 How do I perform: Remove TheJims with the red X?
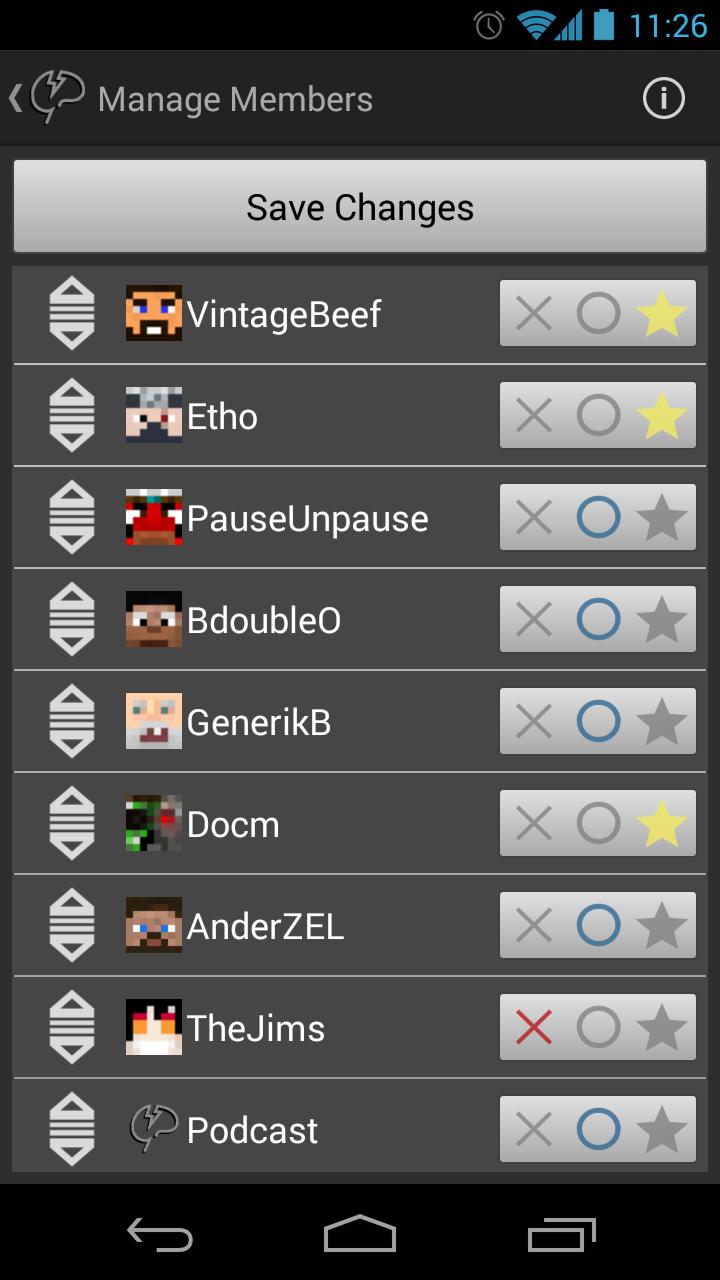pyautogui.click(x=534, y=1027)
